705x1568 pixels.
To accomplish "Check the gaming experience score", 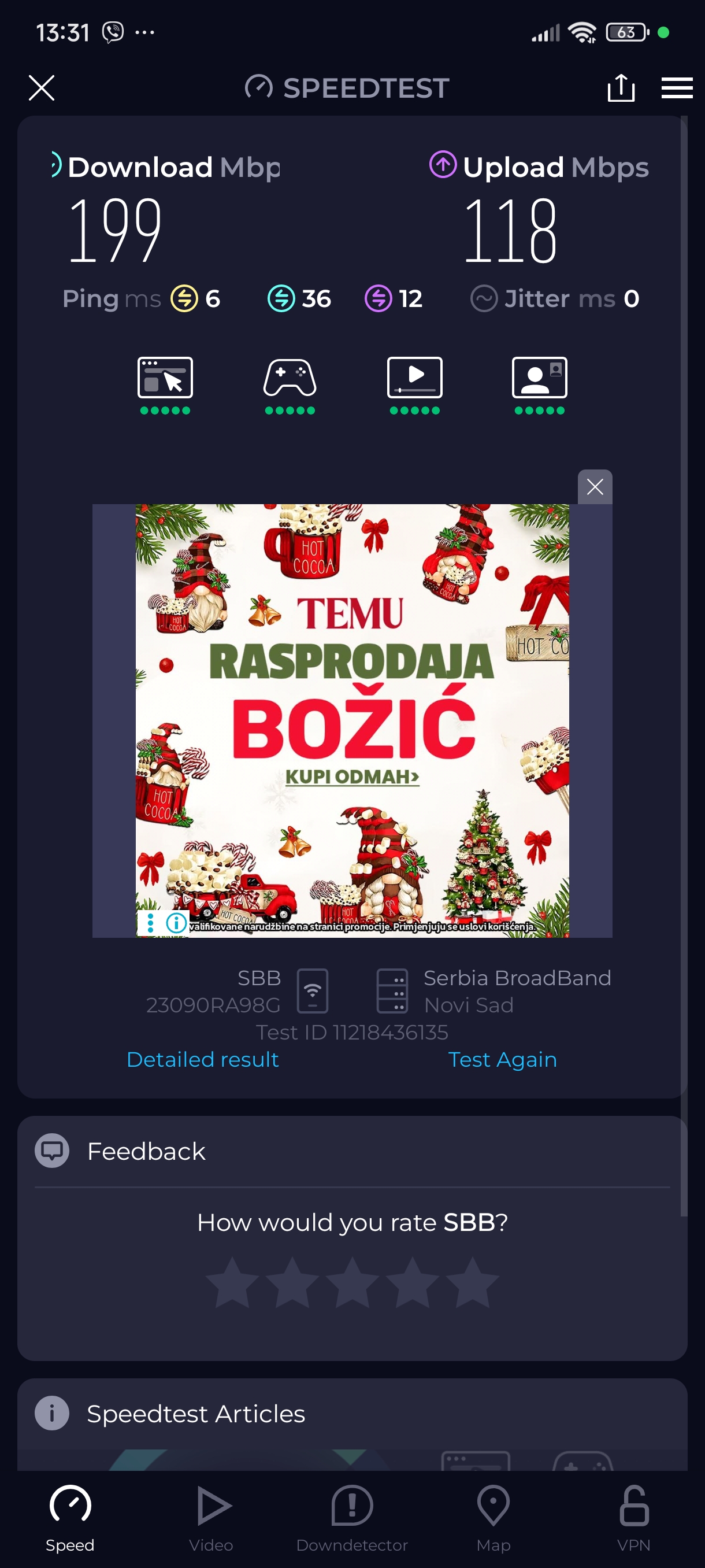I will [290, 384].
